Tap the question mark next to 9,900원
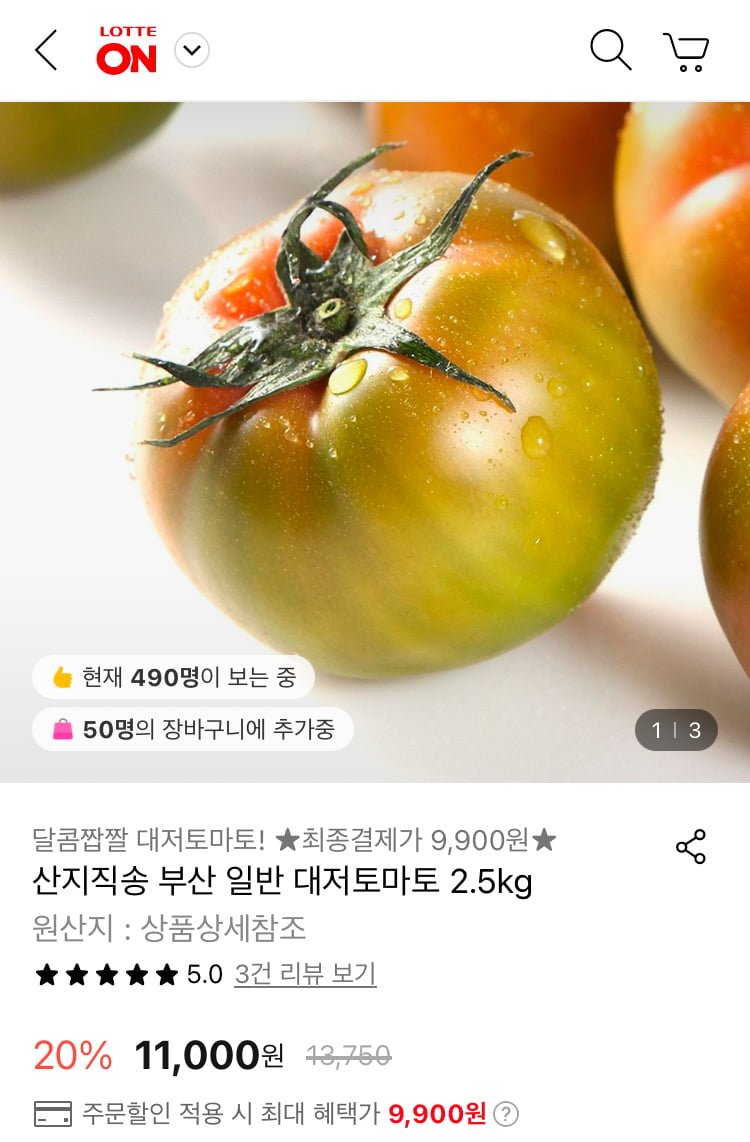The width and height of the screenshot is (750, 1142). [x=507, y=1113]
